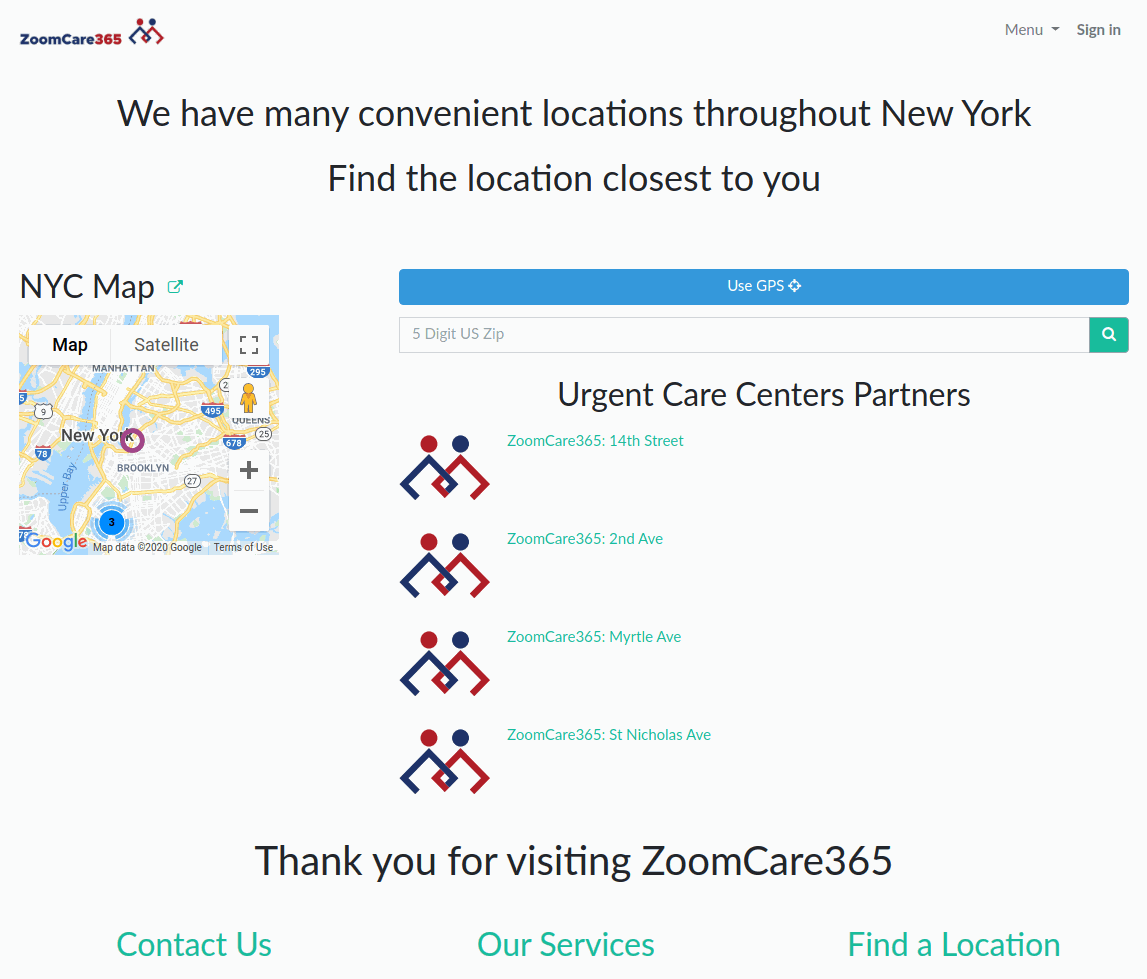Image resolution: width=1147 pixels, height=979 pixels.
Task: Zoom in on the map
Action: tap(249, 470)
